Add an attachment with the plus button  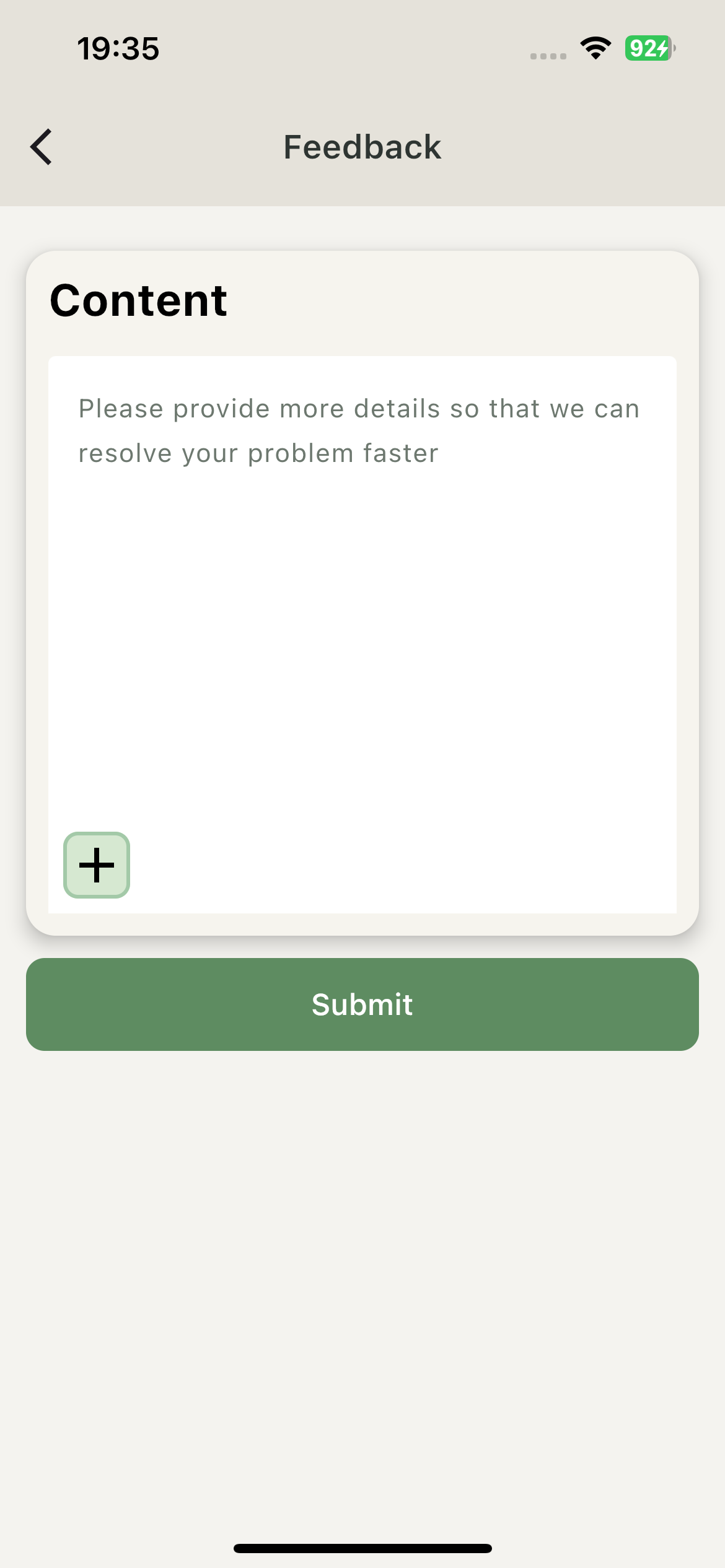coord(97,865)
